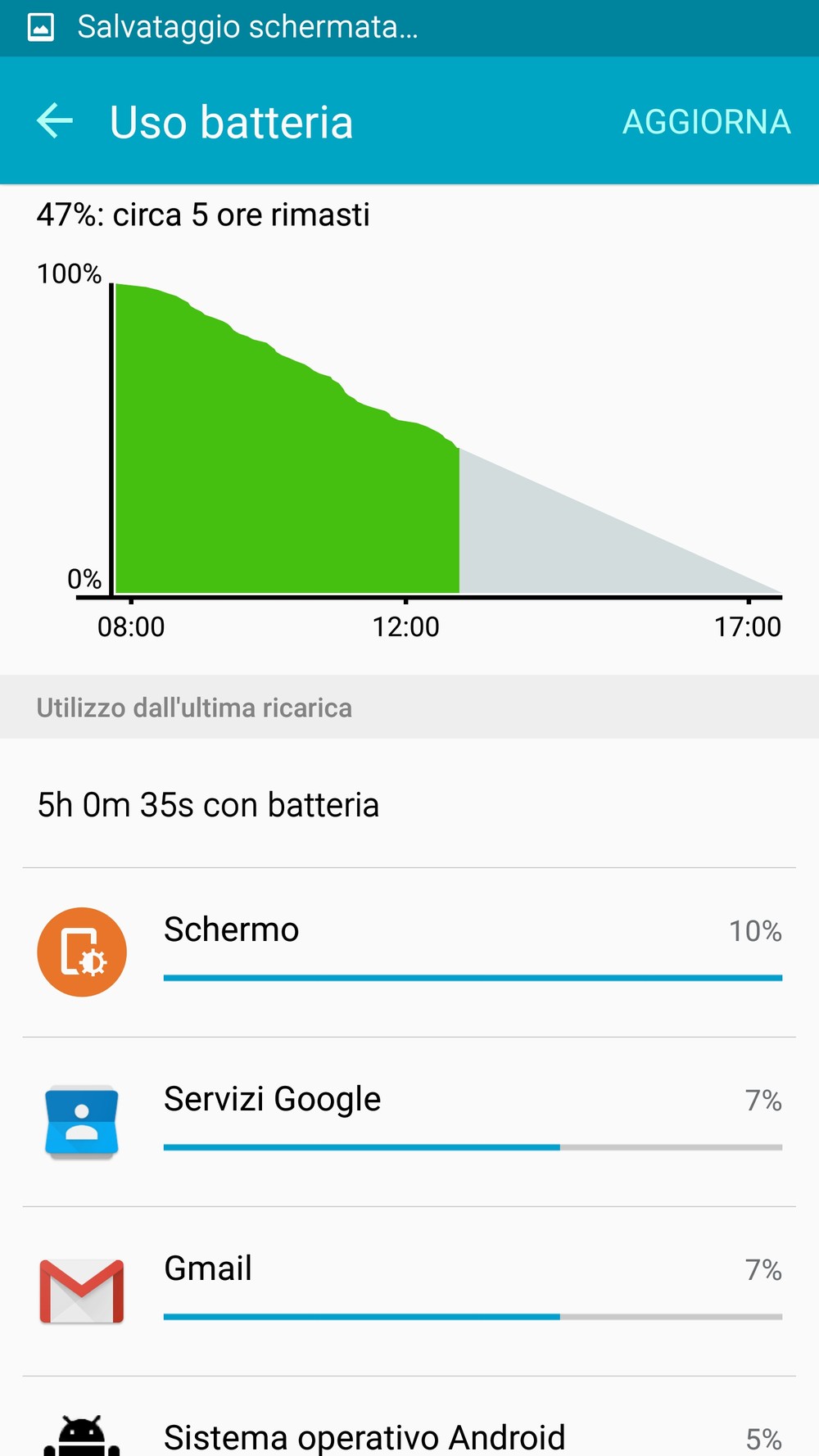Open Sistema operativo Android usage details
The width and height of the screenshot is (819, 1456).
point(409,1417)
